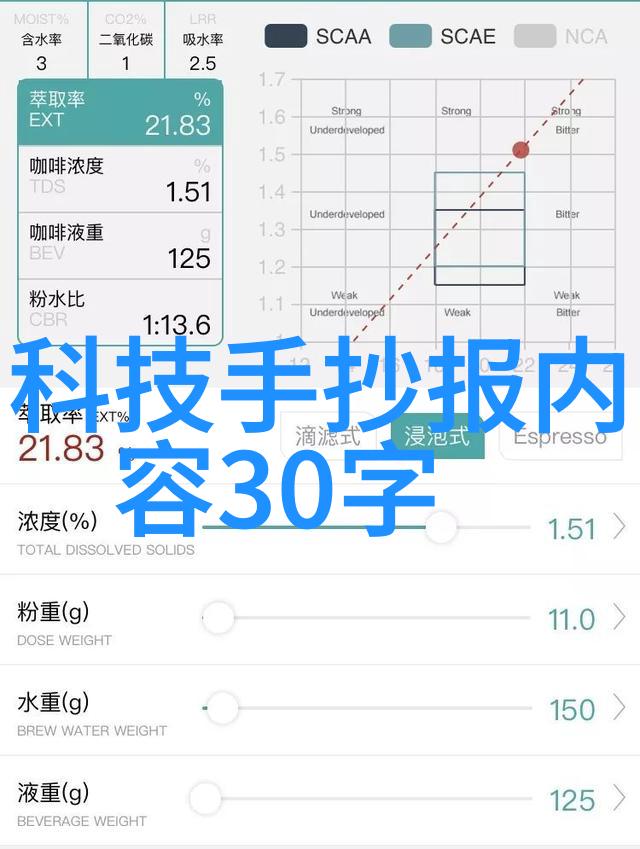The width and height of the screenshot is (640, 849).
Task: Switch to the 滴滤式 brew method
Action: tap(328, 435)
